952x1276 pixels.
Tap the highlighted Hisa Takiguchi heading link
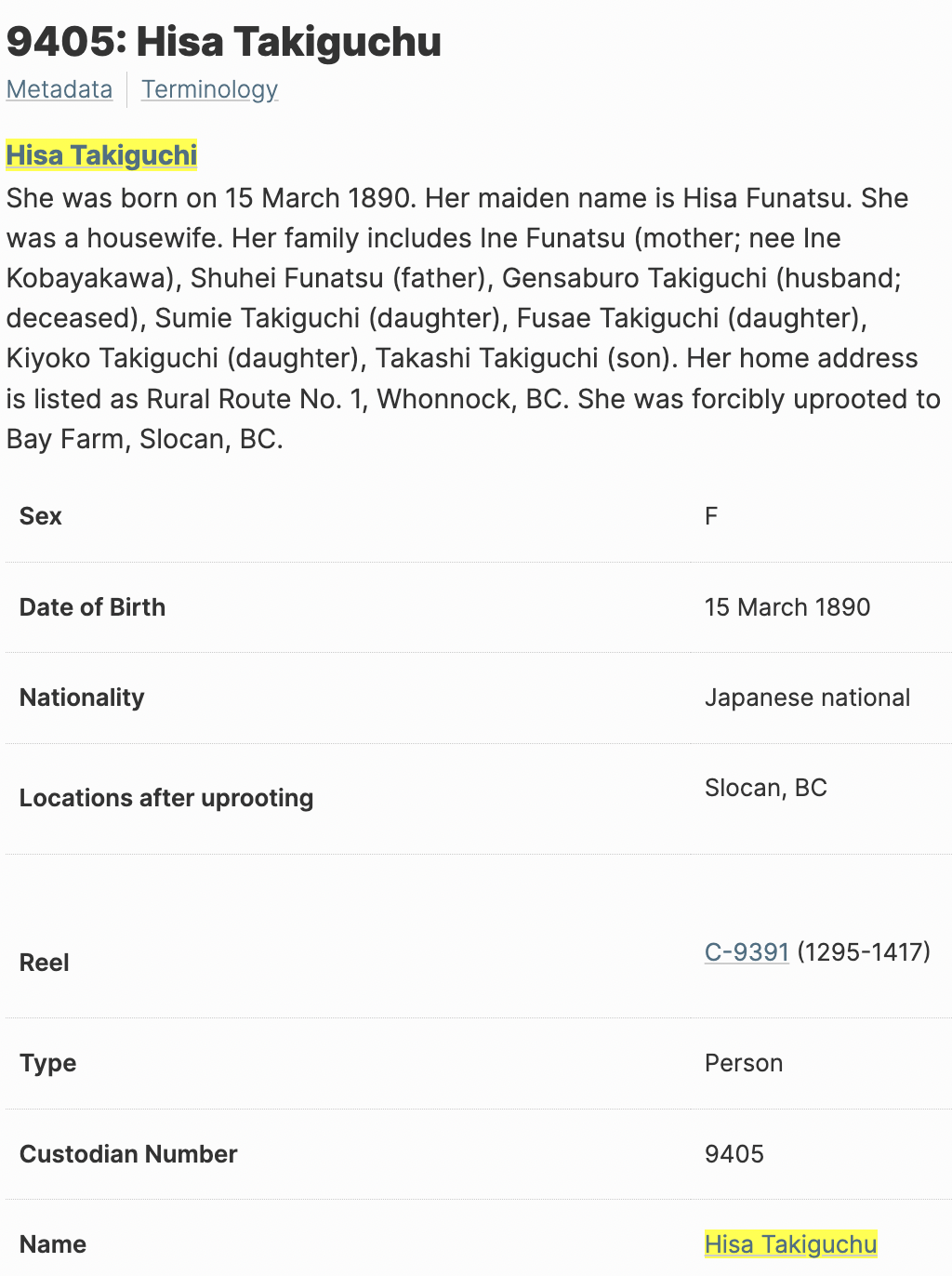pos(101,155)
